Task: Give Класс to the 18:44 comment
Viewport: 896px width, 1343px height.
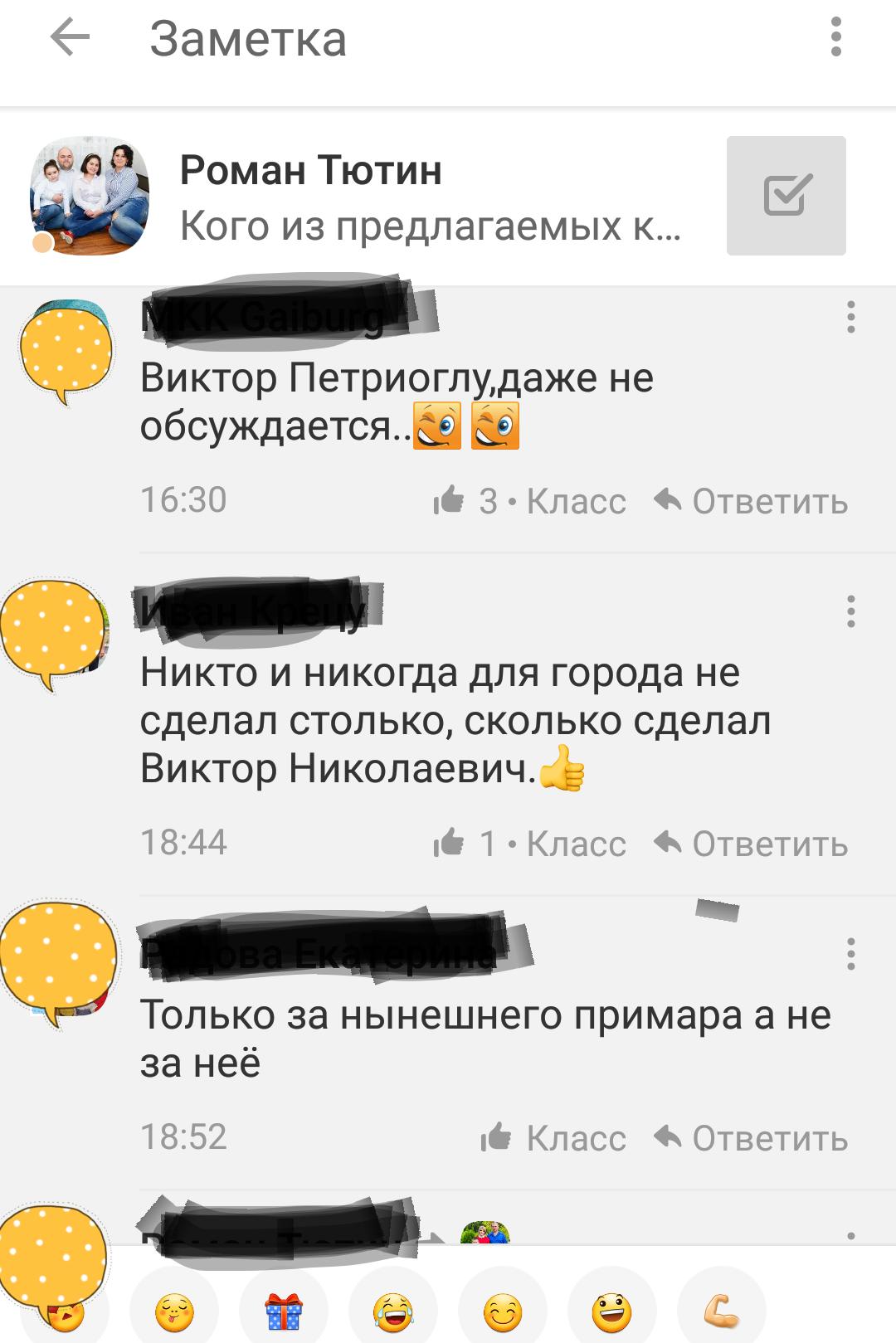Action: pyautogui.click(x=531, y=844)
